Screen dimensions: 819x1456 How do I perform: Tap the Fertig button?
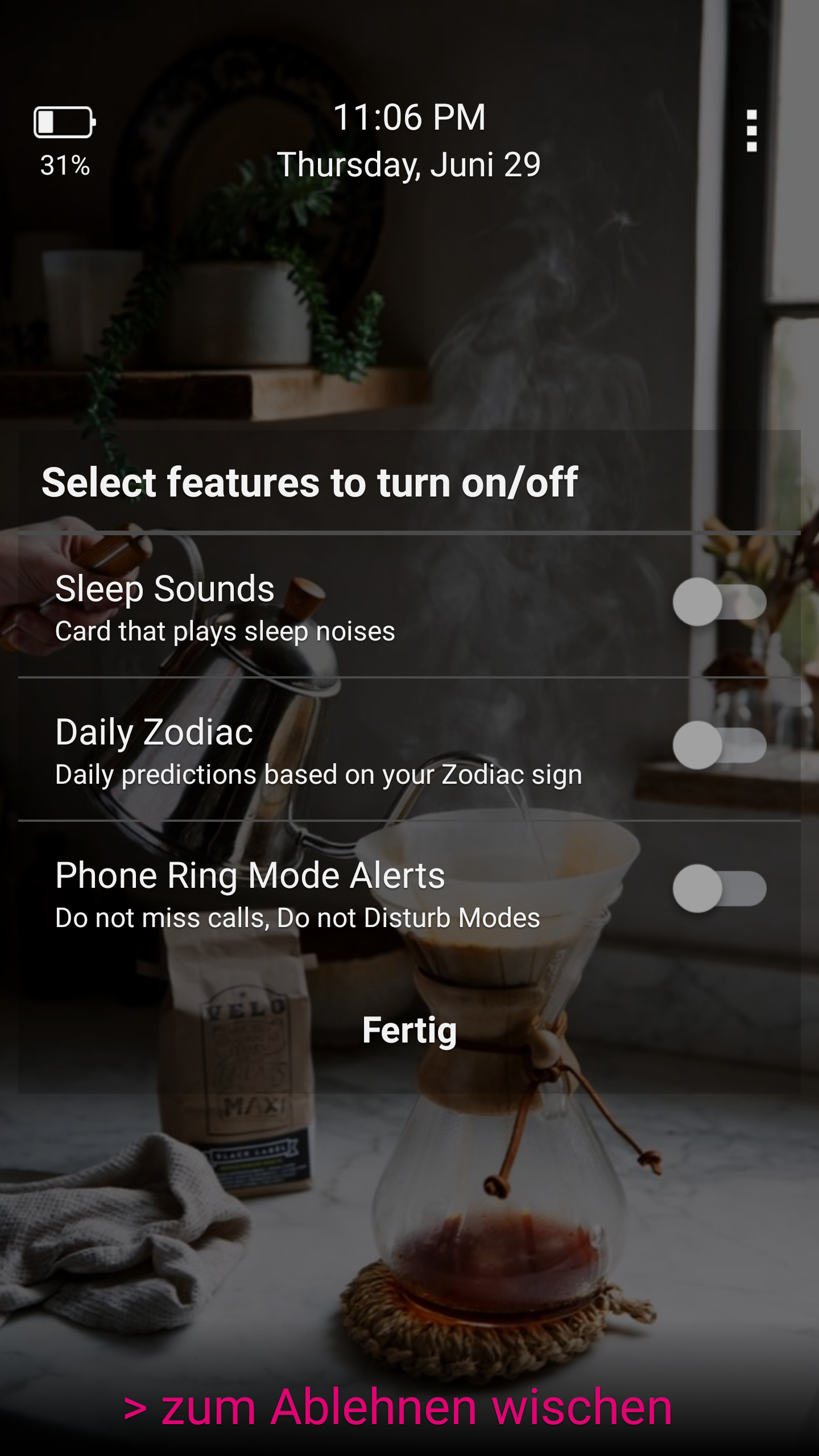pos(409,1031)
